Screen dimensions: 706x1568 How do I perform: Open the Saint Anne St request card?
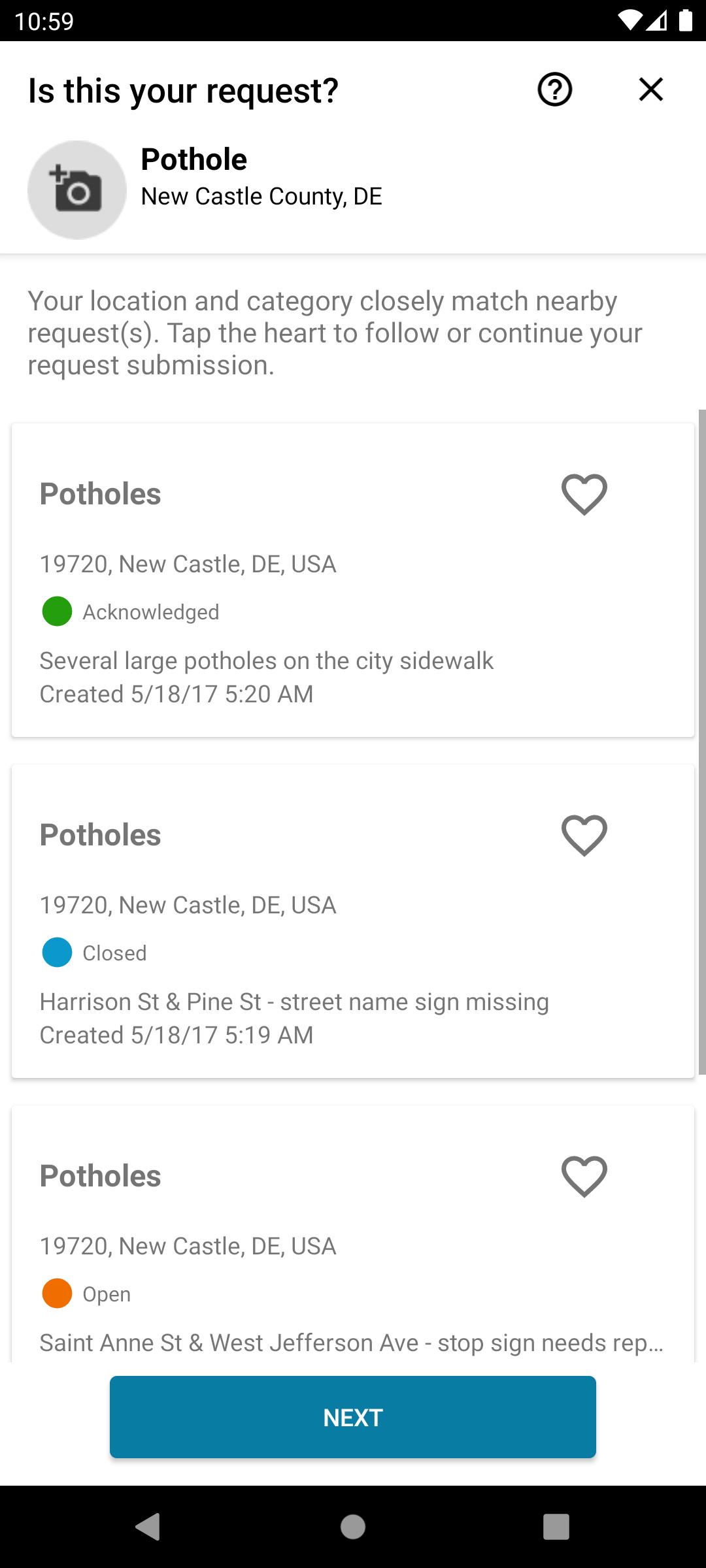353,1233
